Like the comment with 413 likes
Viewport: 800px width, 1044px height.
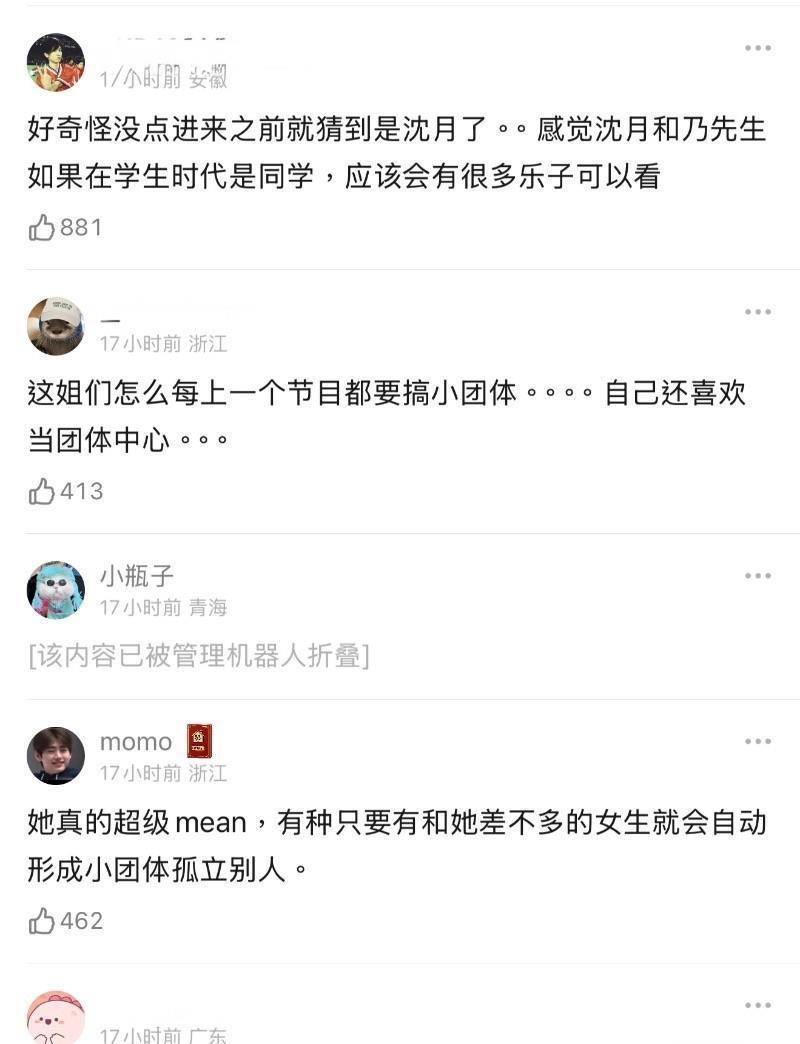42,491
